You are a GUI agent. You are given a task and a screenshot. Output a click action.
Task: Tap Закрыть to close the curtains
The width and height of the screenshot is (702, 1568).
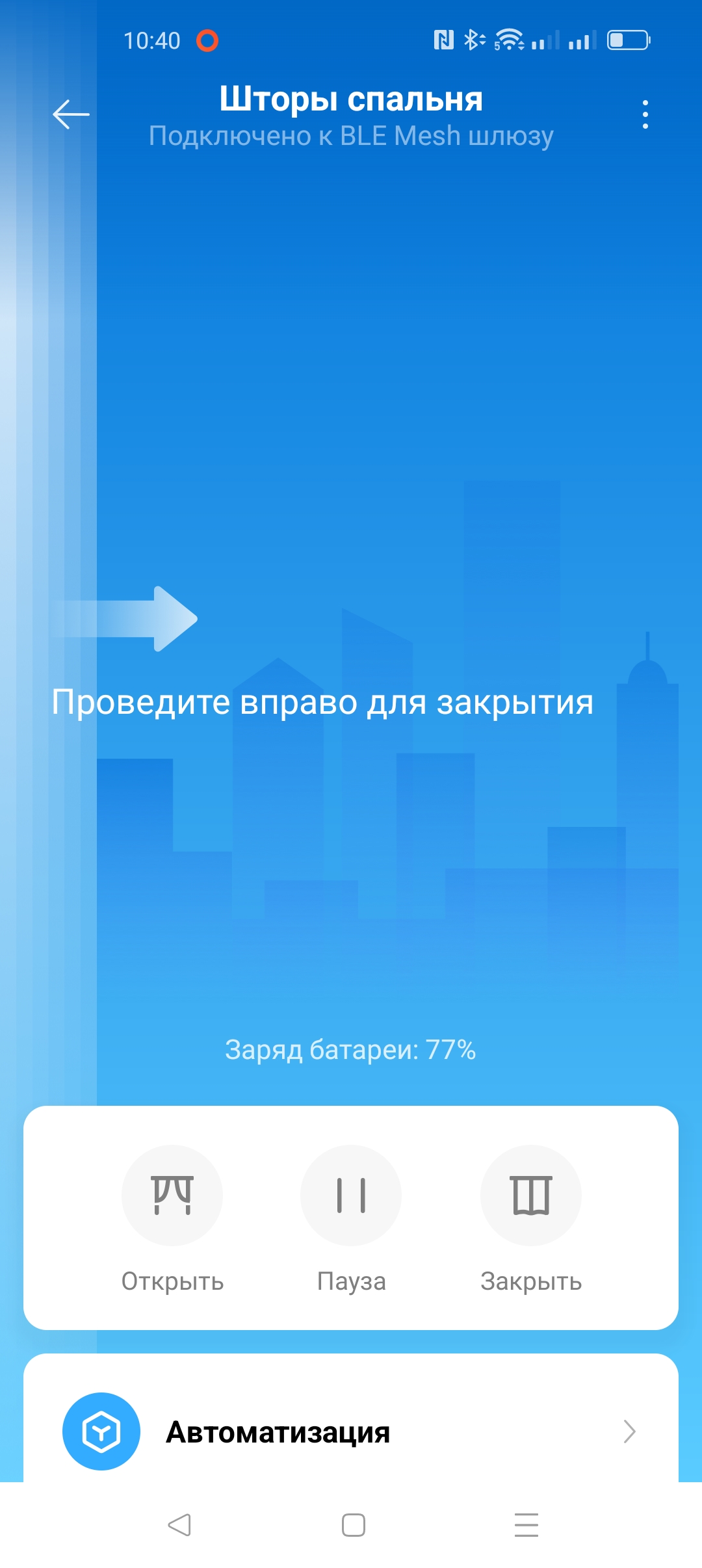[x=530, y=1196]
